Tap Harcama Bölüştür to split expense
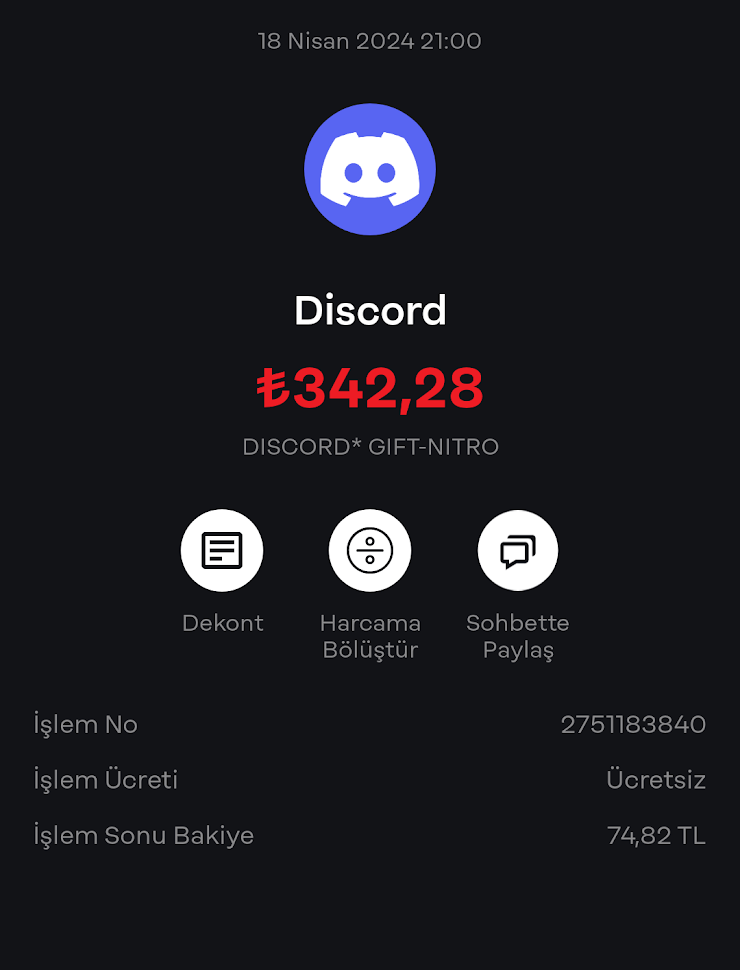This screenshot has width=740, height=970. coord(370,551)
